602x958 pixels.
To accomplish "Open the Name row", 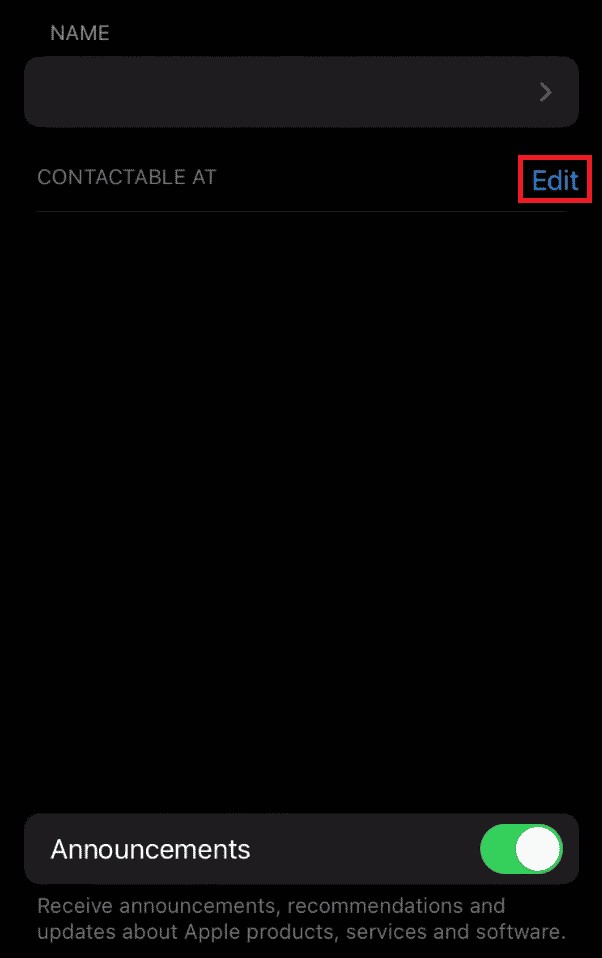I will pos(300,92).
